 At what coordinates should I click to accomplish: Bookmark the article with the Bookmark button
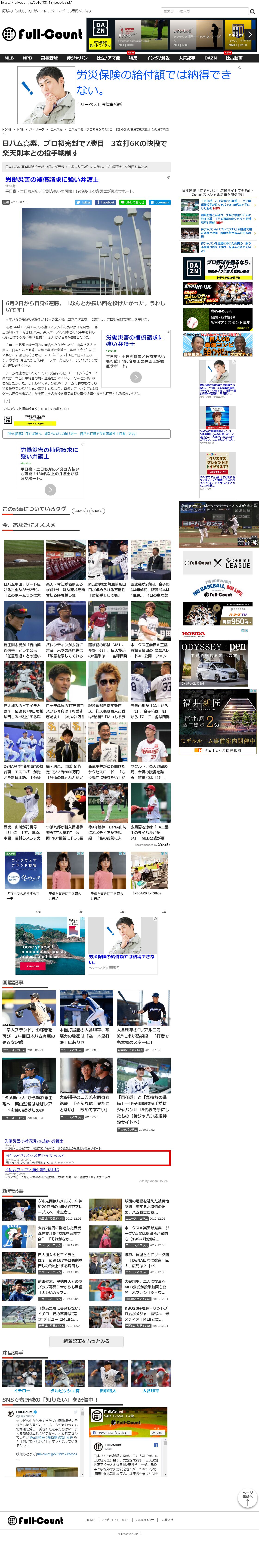click(x=160, y=202)
